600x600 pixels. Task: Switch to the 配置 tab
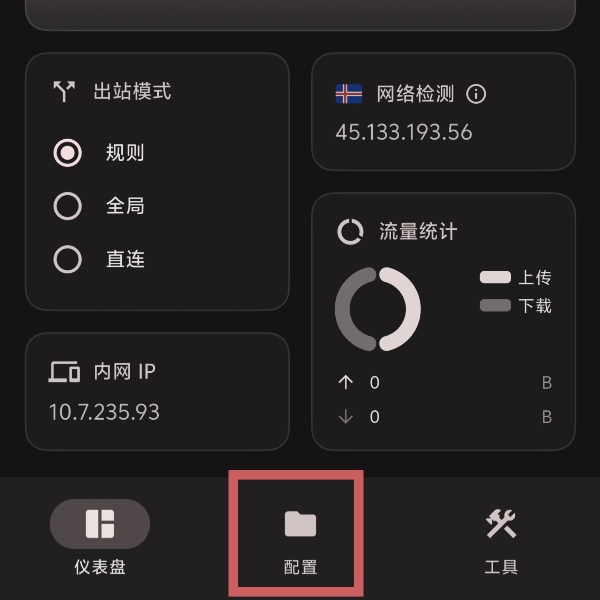point(300,540)
